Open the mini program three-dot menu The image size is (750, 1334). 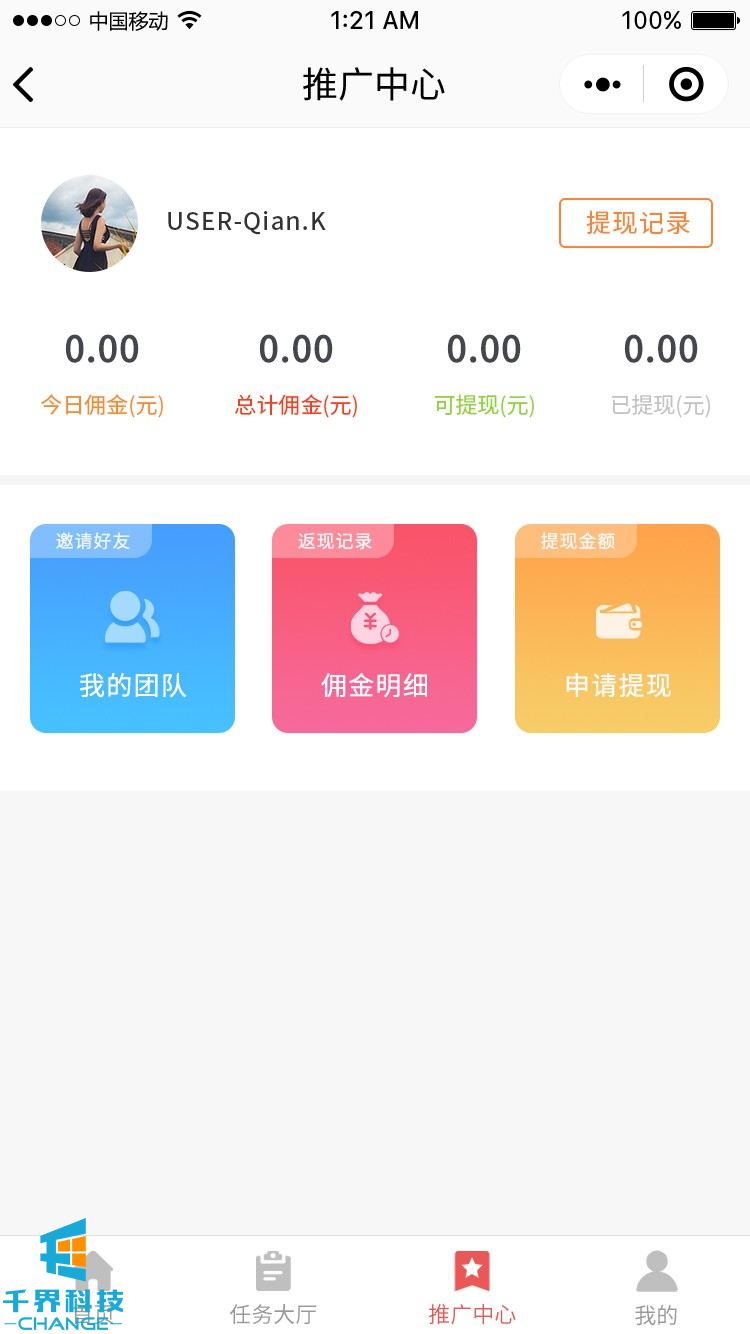click(x=602, y=85)
